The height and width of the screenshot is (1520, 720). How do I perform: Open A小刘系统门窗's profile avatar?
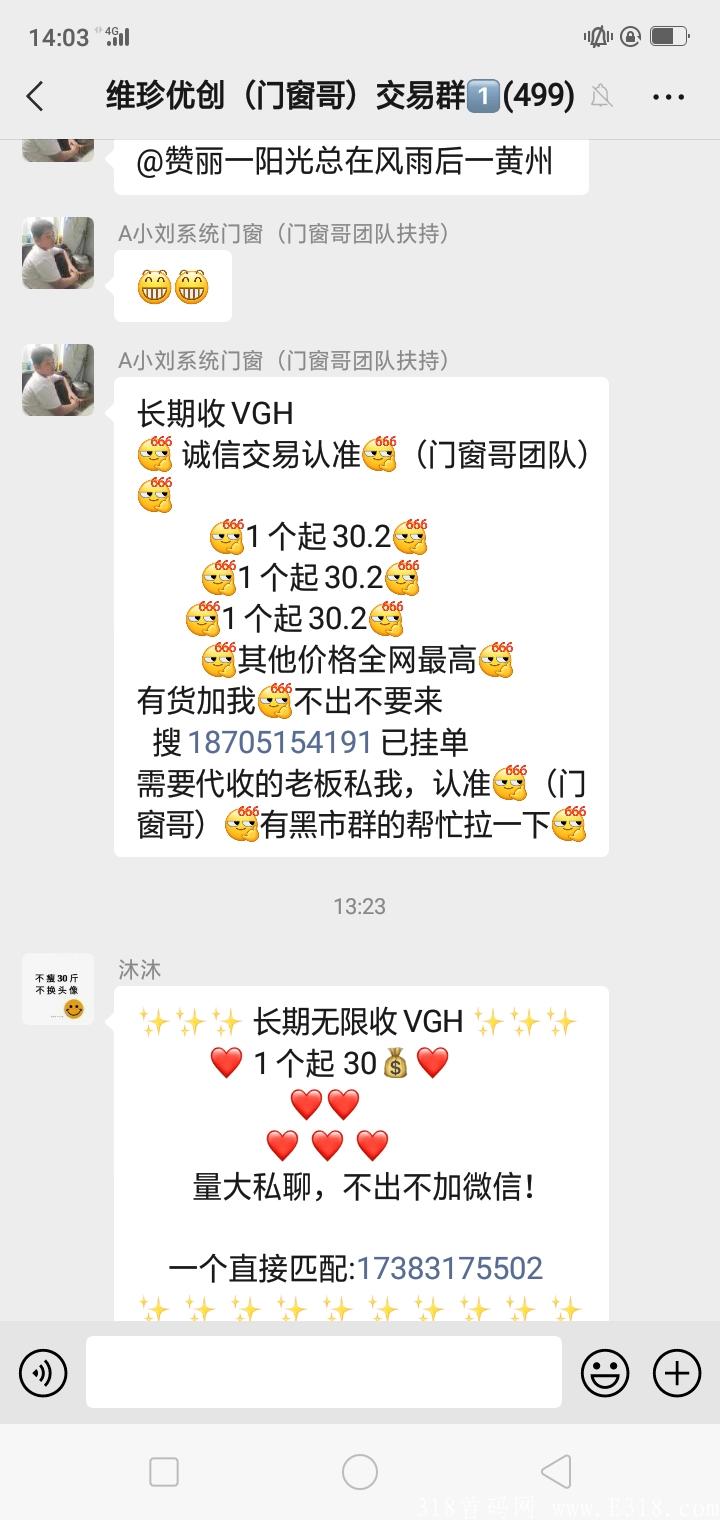pos(57,380)
